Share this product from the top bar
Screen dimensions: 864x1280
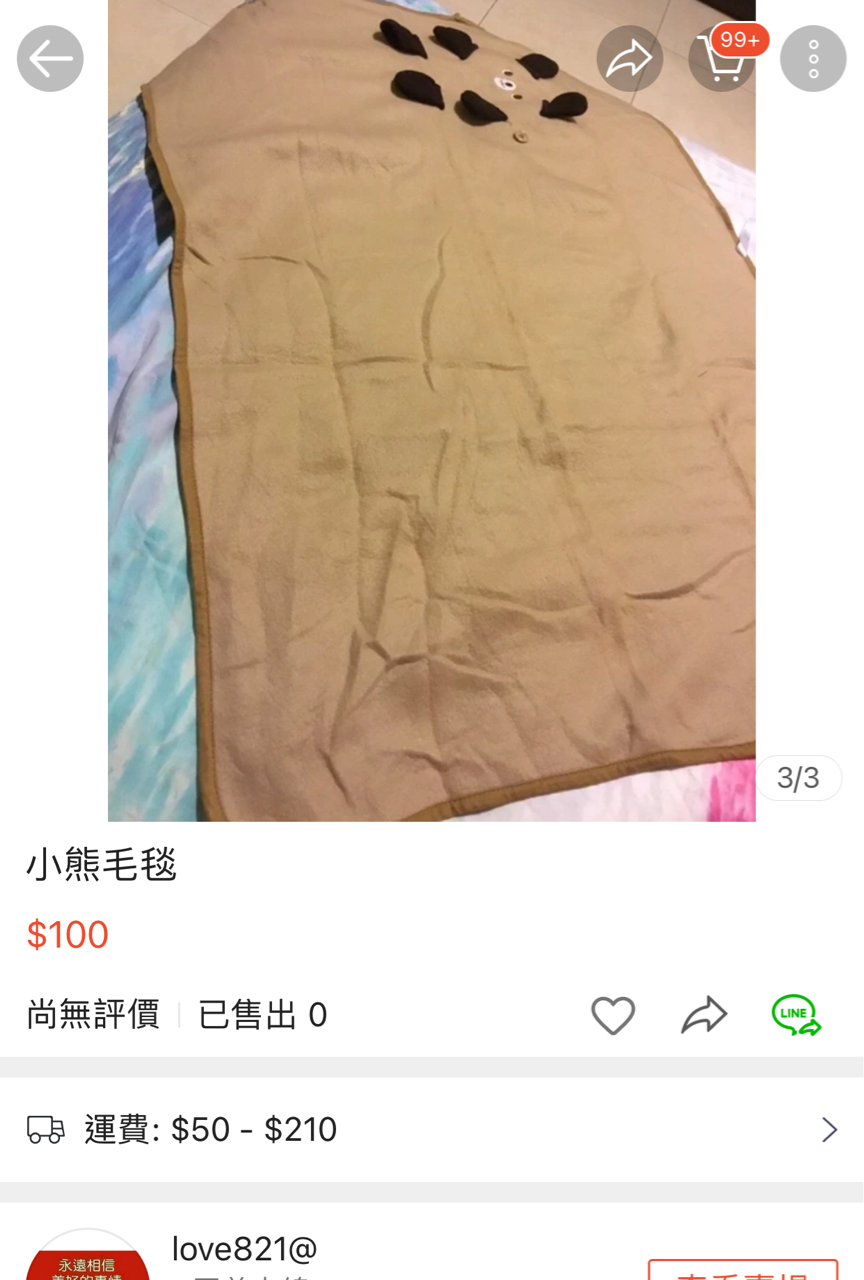(629, 59)
